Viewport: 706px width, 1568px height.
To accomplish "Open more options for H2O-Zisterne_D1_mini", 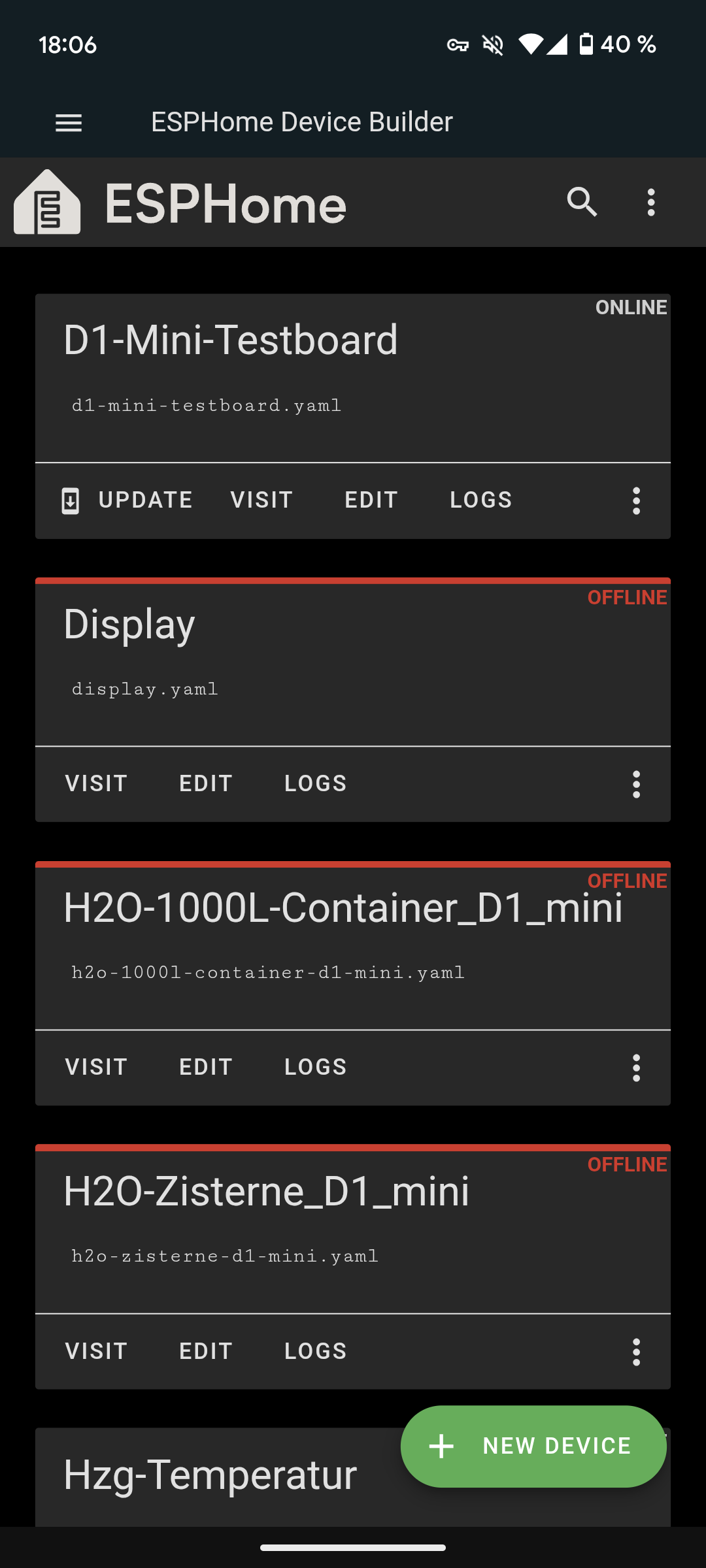I will click(636, 1352).
